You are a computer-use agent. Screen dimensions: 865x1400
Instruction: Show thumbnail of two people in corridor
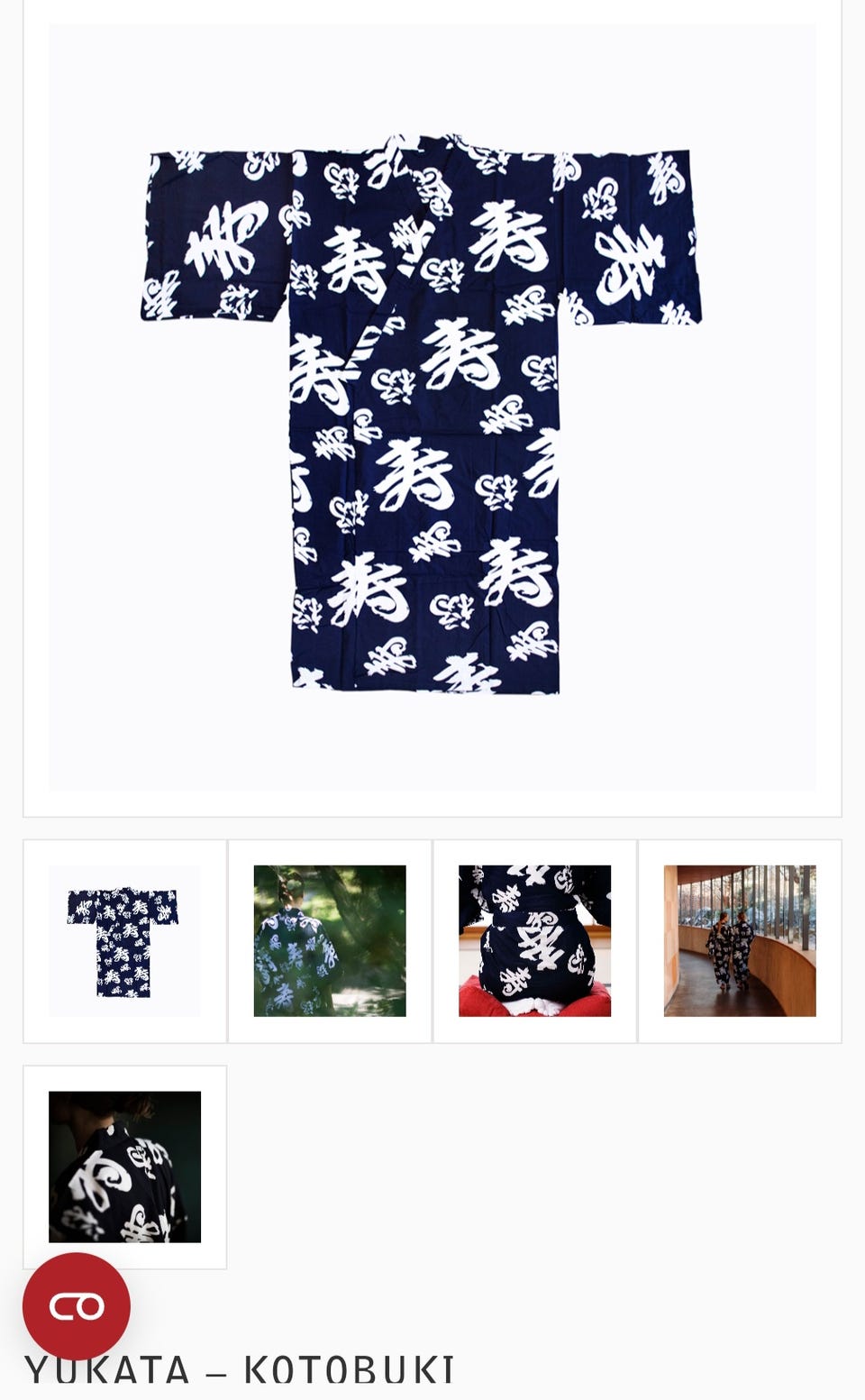point(740,941)
